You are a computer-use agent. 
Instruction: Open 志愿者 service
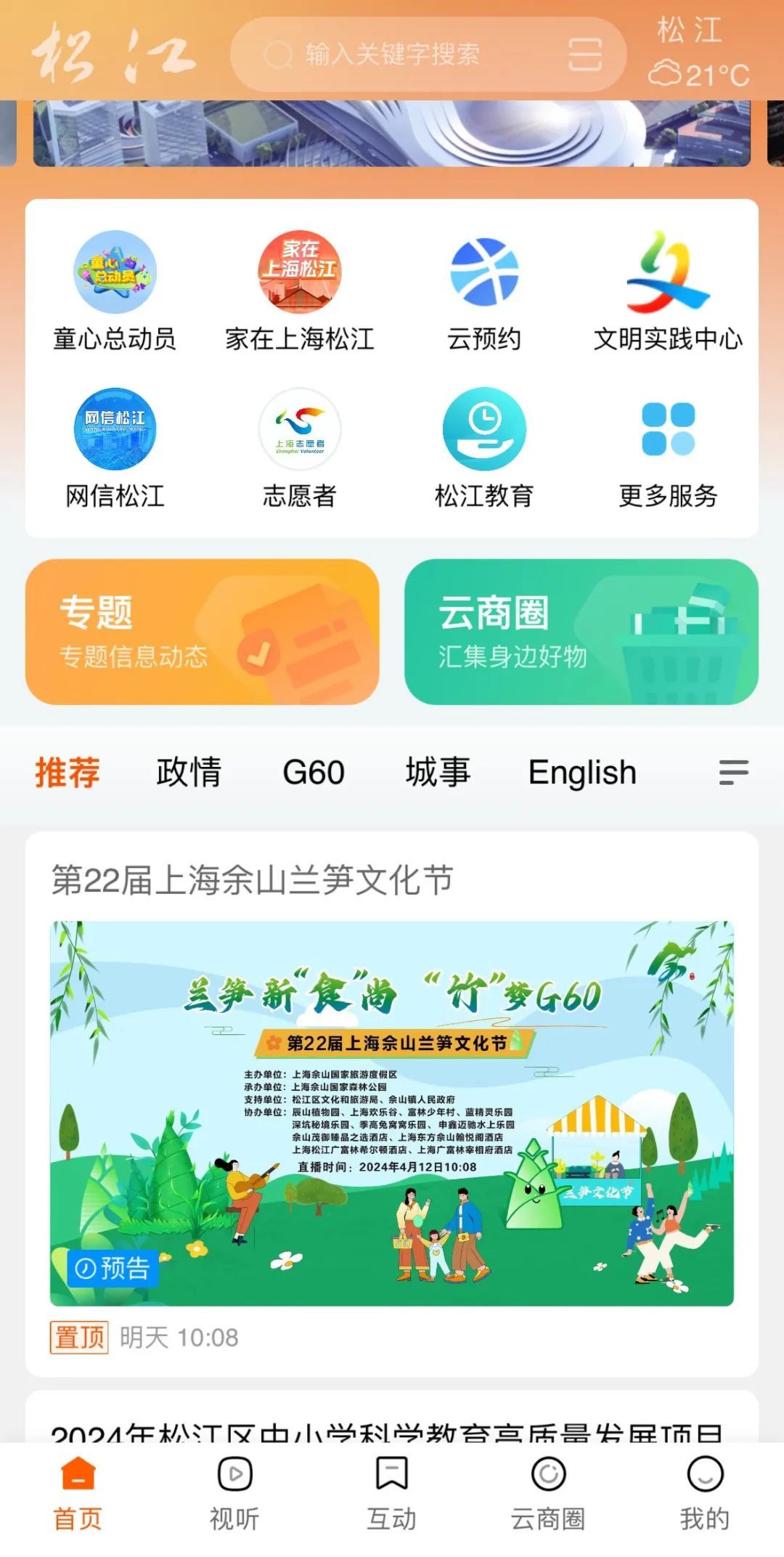(299, 448)
